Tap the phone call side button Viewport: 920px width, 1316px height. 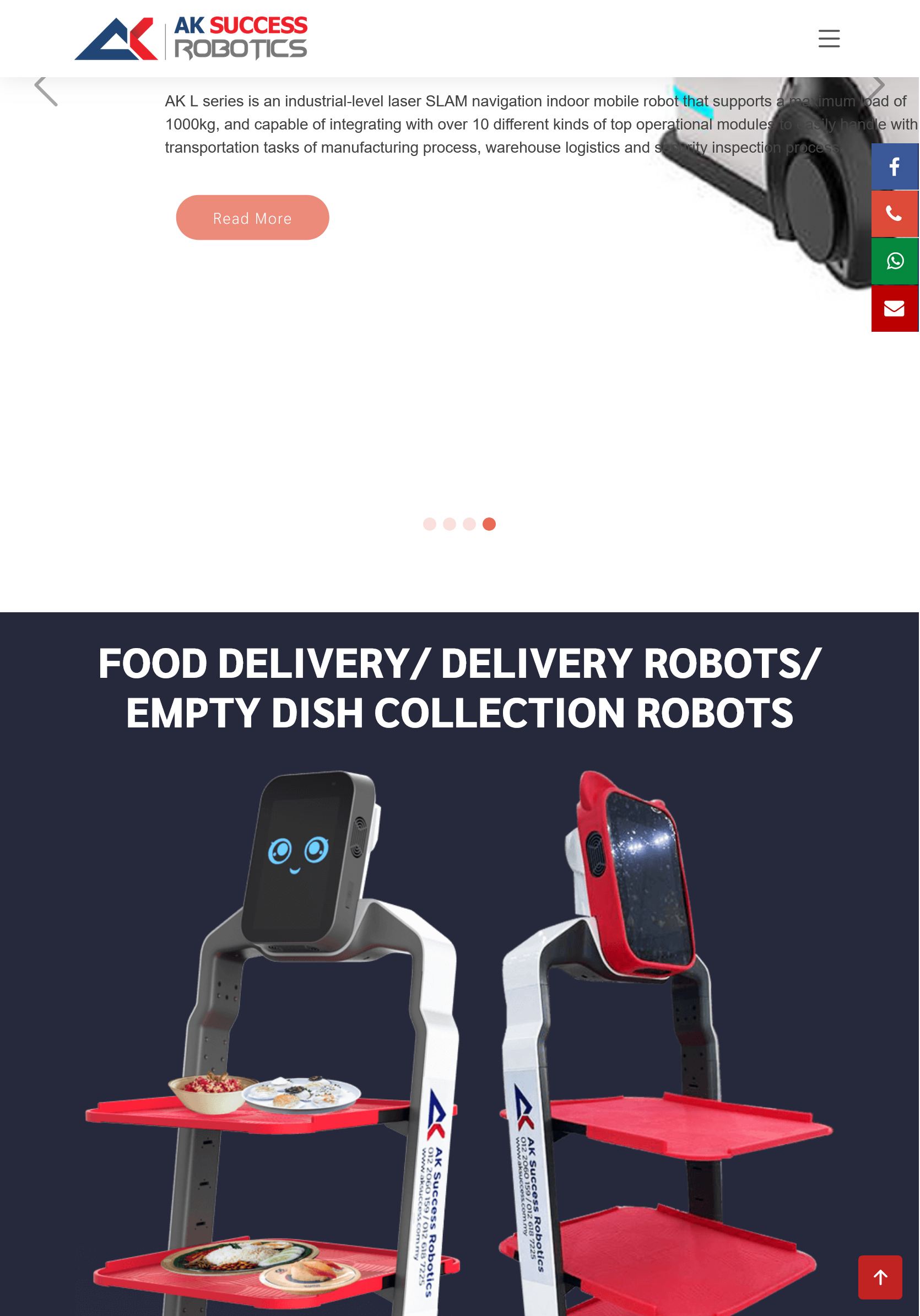[894, 214]
